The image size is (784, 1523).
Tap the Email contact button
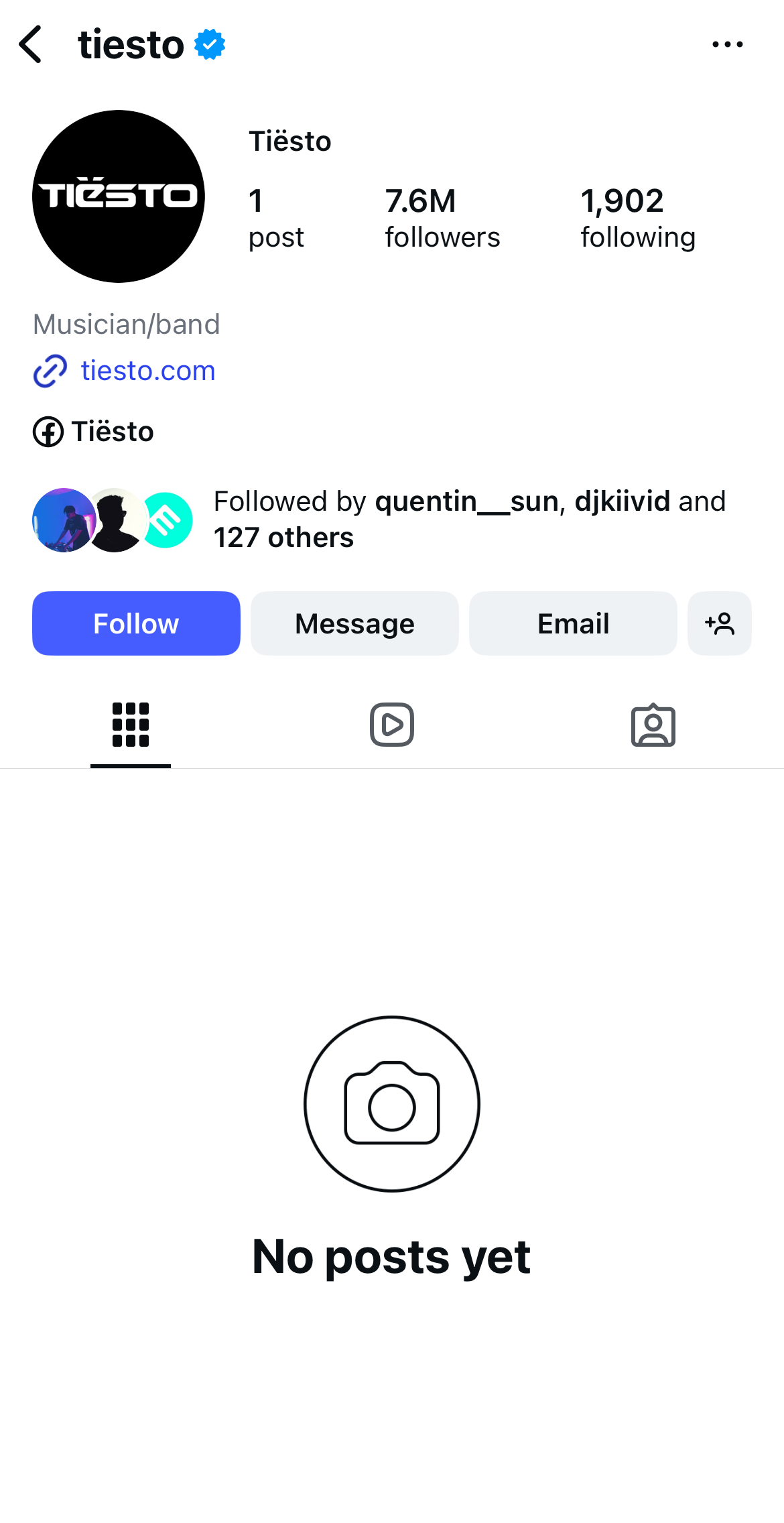[x=573, y=623]
